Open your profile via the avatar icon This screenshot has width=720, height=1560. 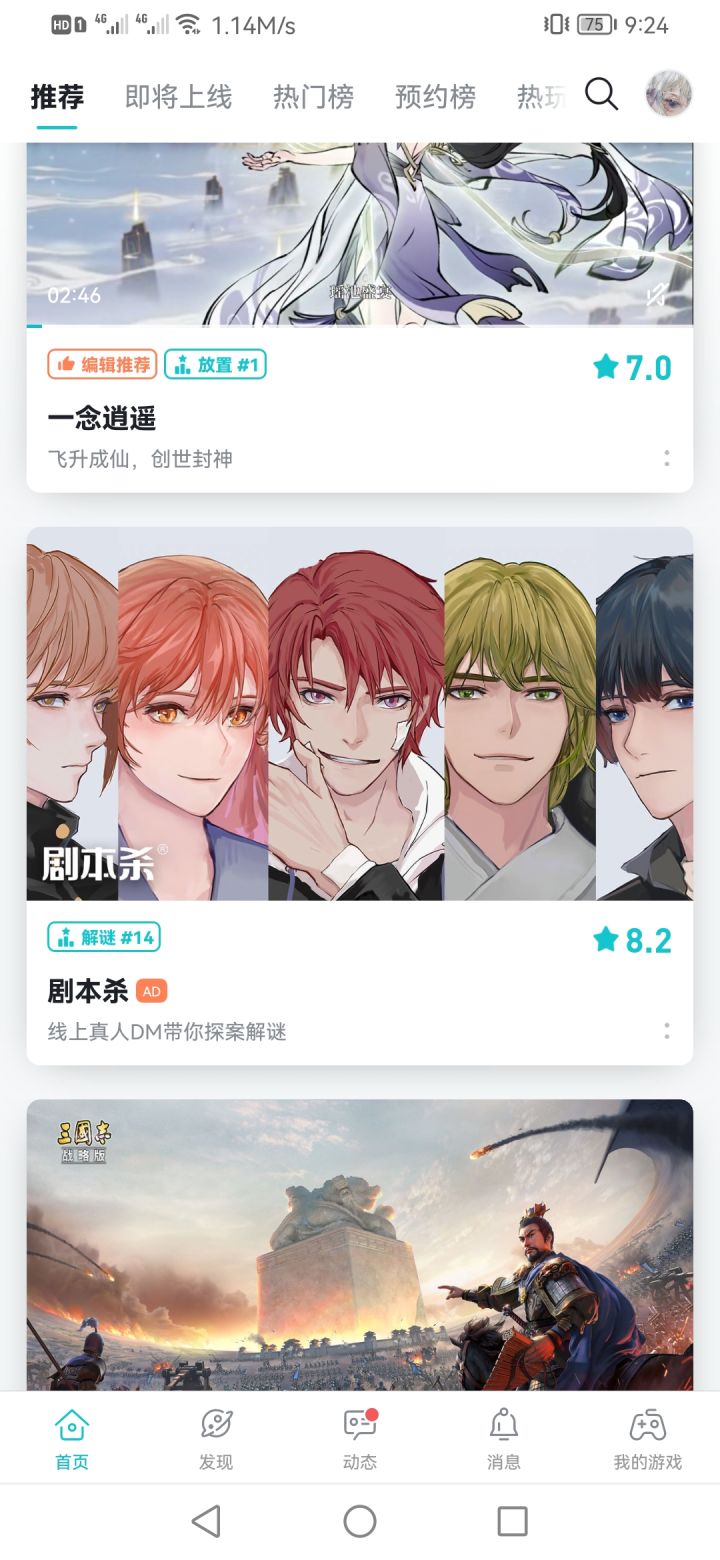(x=668, y=93)
